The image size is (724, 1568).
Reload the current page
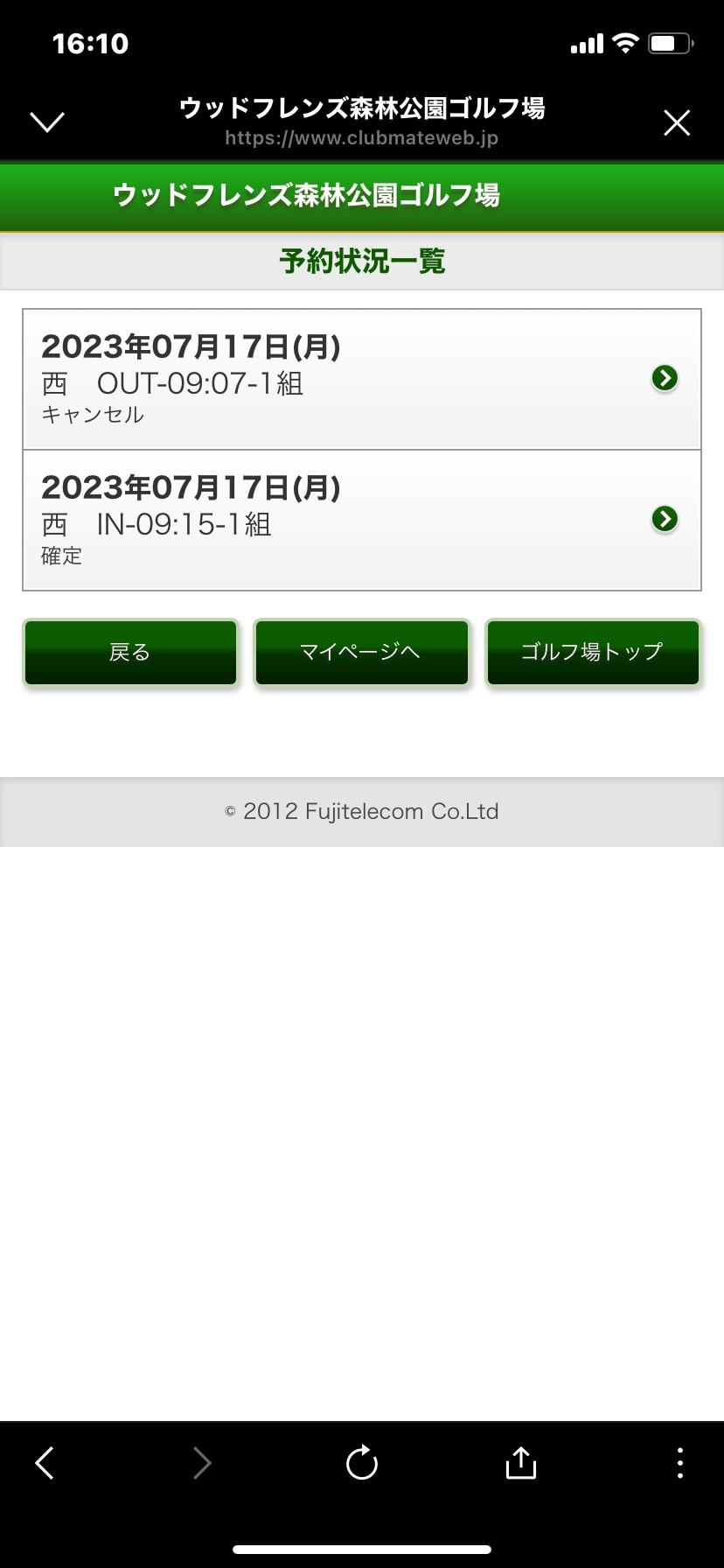(361, 1462)
